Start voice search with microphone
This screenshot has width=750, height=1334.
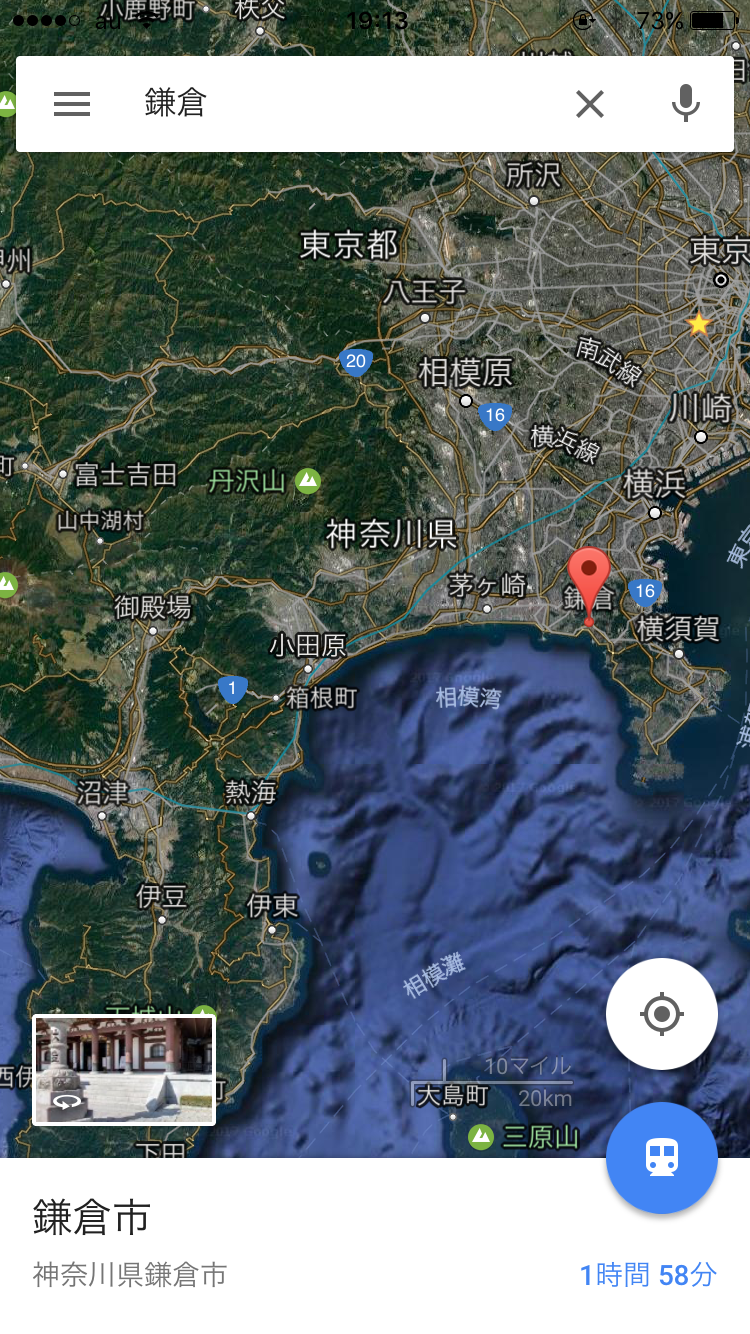coord(685,104)
